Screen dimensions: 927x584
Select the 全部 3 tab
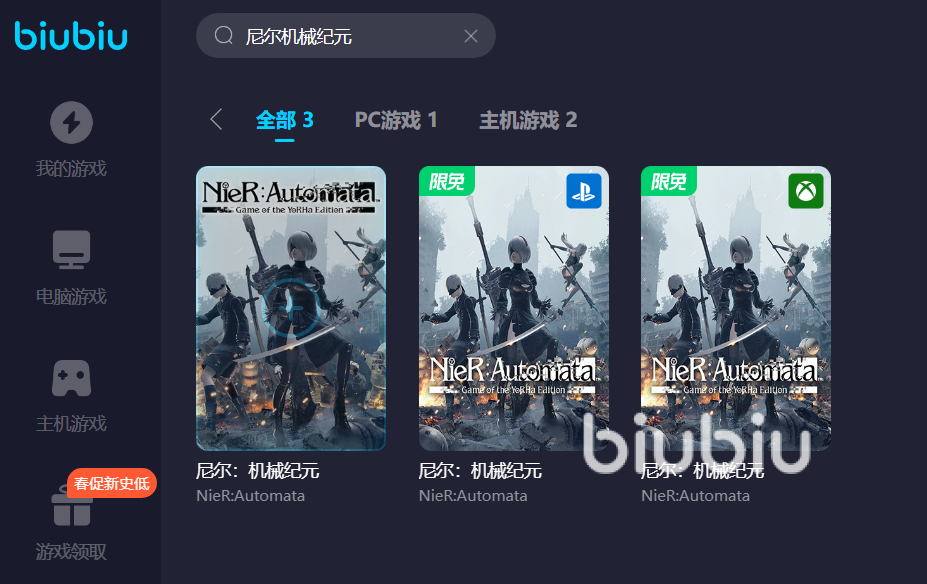pyautogui.click(x=284, y=120)
